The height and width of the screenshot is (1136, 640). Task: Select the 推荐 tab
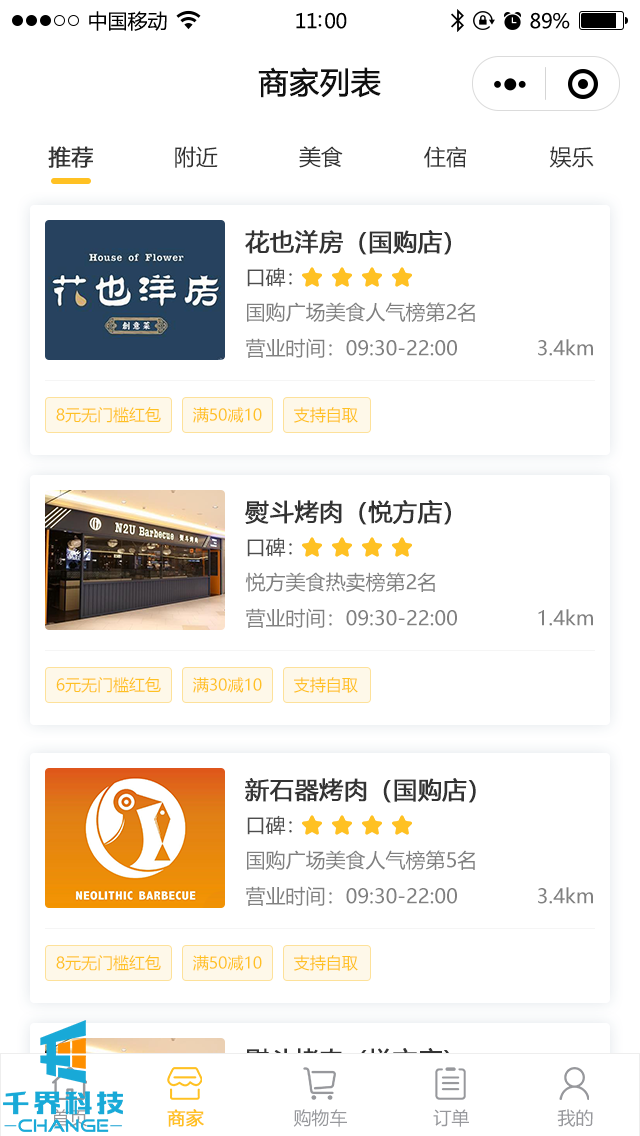[71, 158]
